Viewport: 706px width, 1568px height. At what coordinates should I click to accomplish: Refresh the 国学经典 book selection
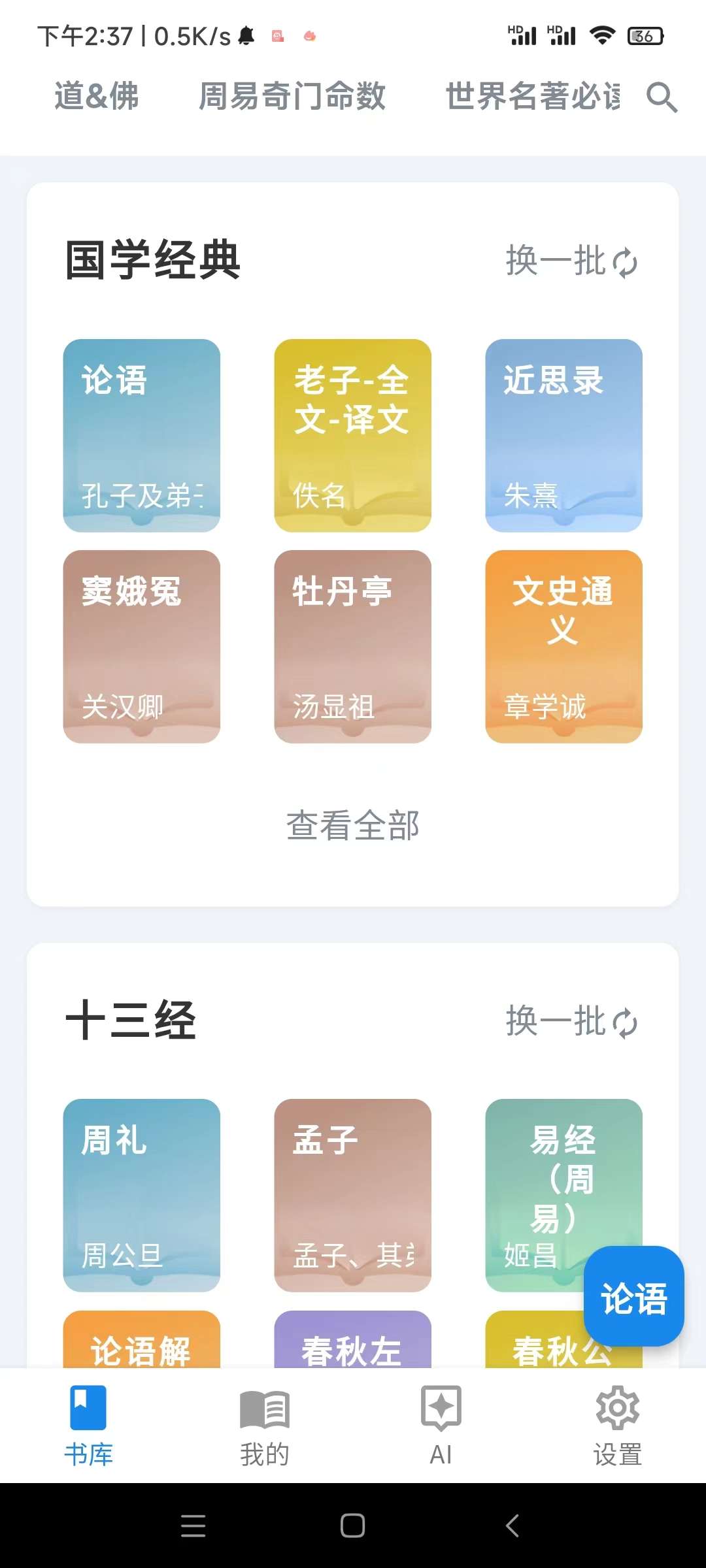[571, 262]
